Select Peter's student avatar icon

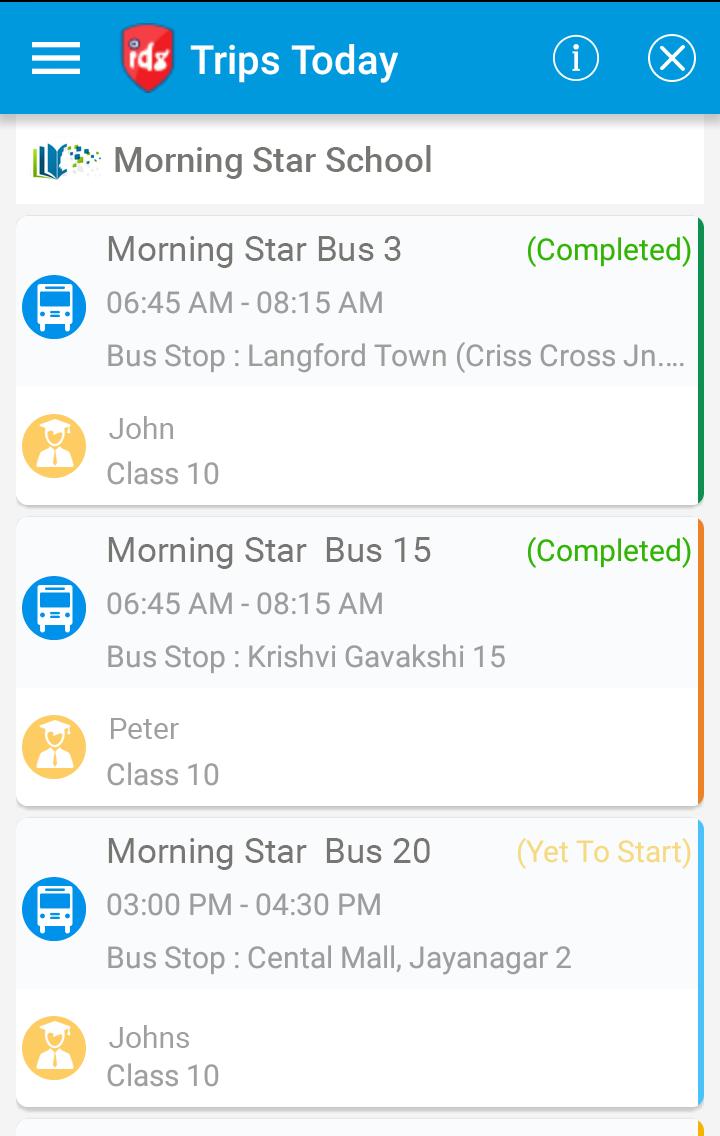tap(53, 746)
